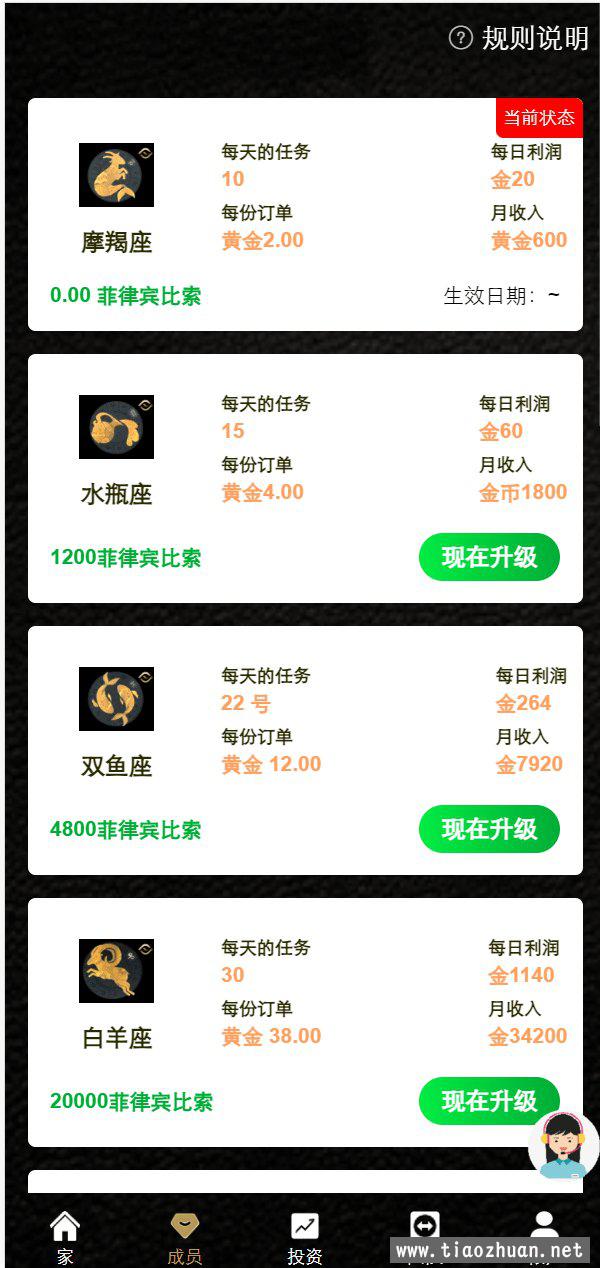This screenshot has height=1268, width=600.
Task: Go to the 家 home tab
Action: (65, 1238)
